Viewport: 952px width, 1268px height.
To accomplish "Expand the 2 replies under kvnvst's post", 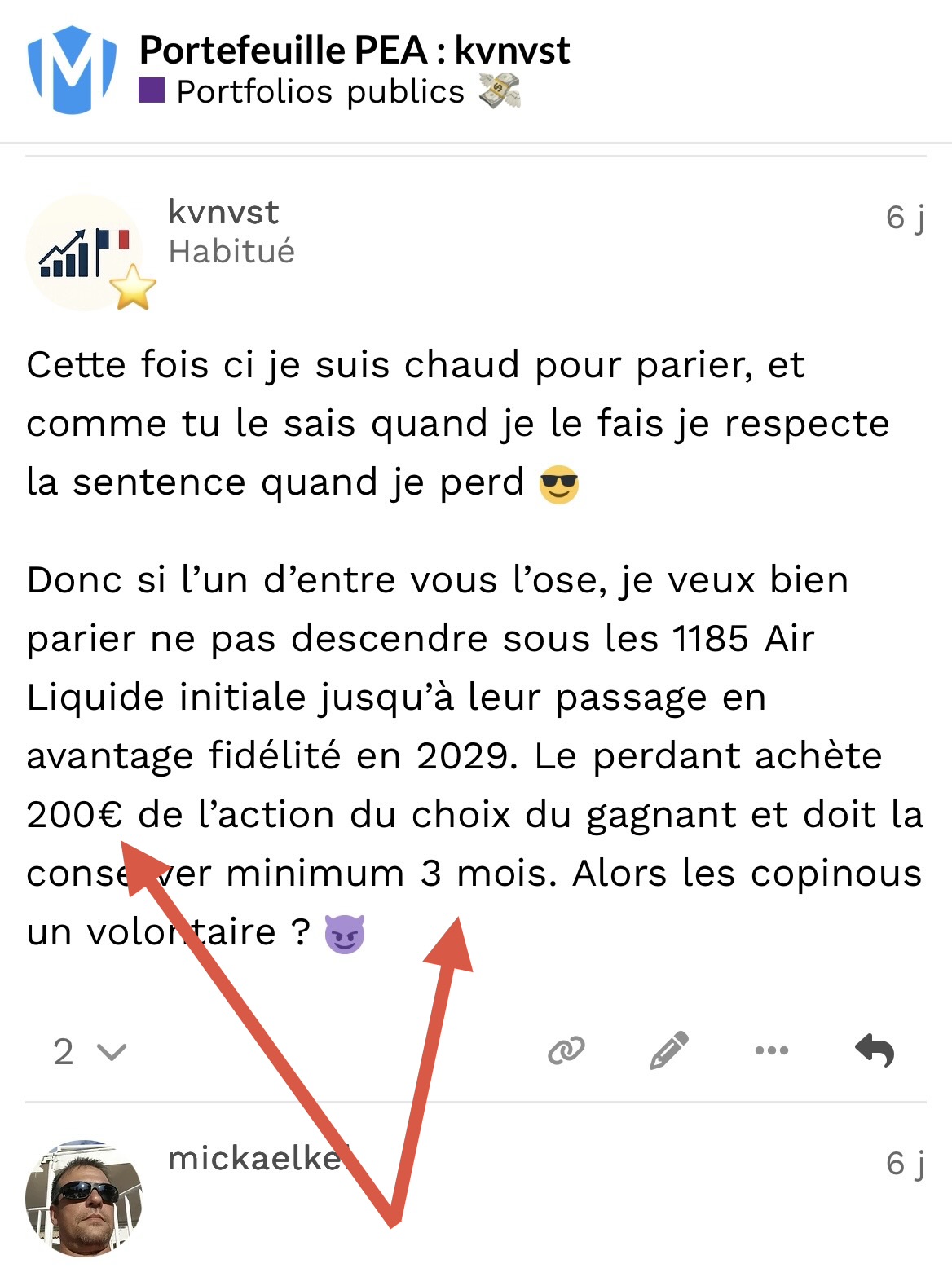I will tap(90, 1051).
